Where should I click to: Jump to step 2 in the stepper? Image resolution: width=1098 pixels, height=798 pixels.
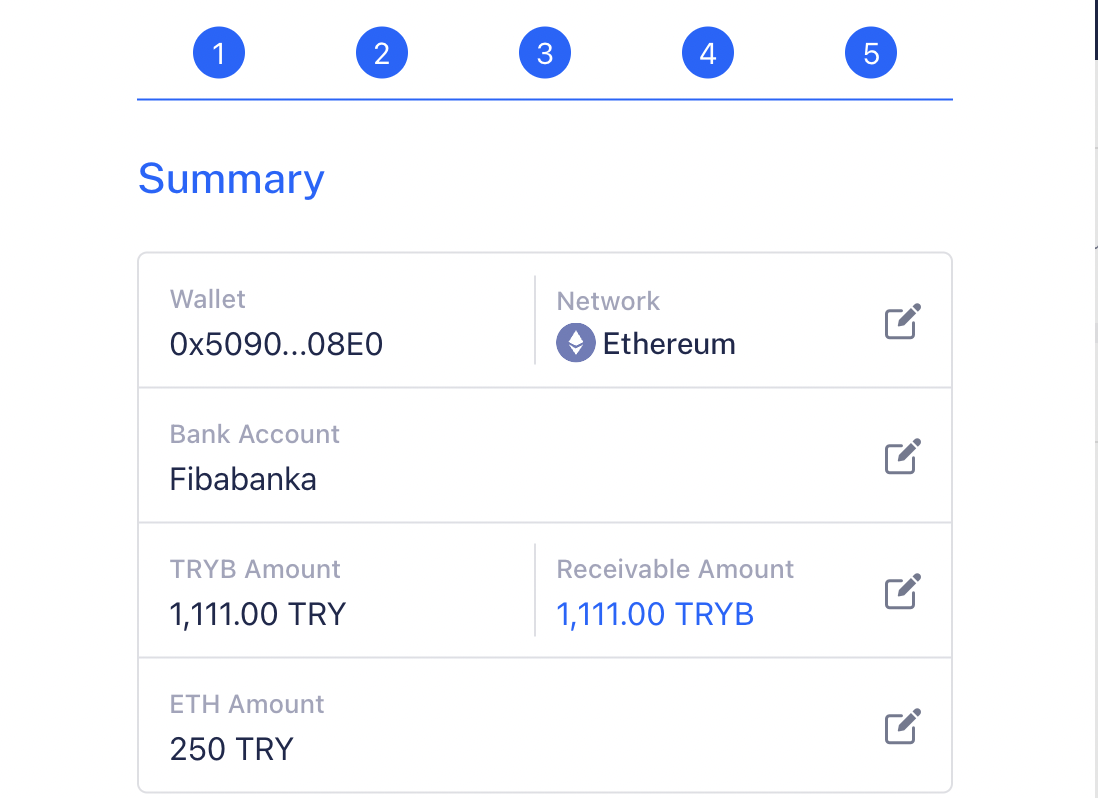tap(382, 53)
